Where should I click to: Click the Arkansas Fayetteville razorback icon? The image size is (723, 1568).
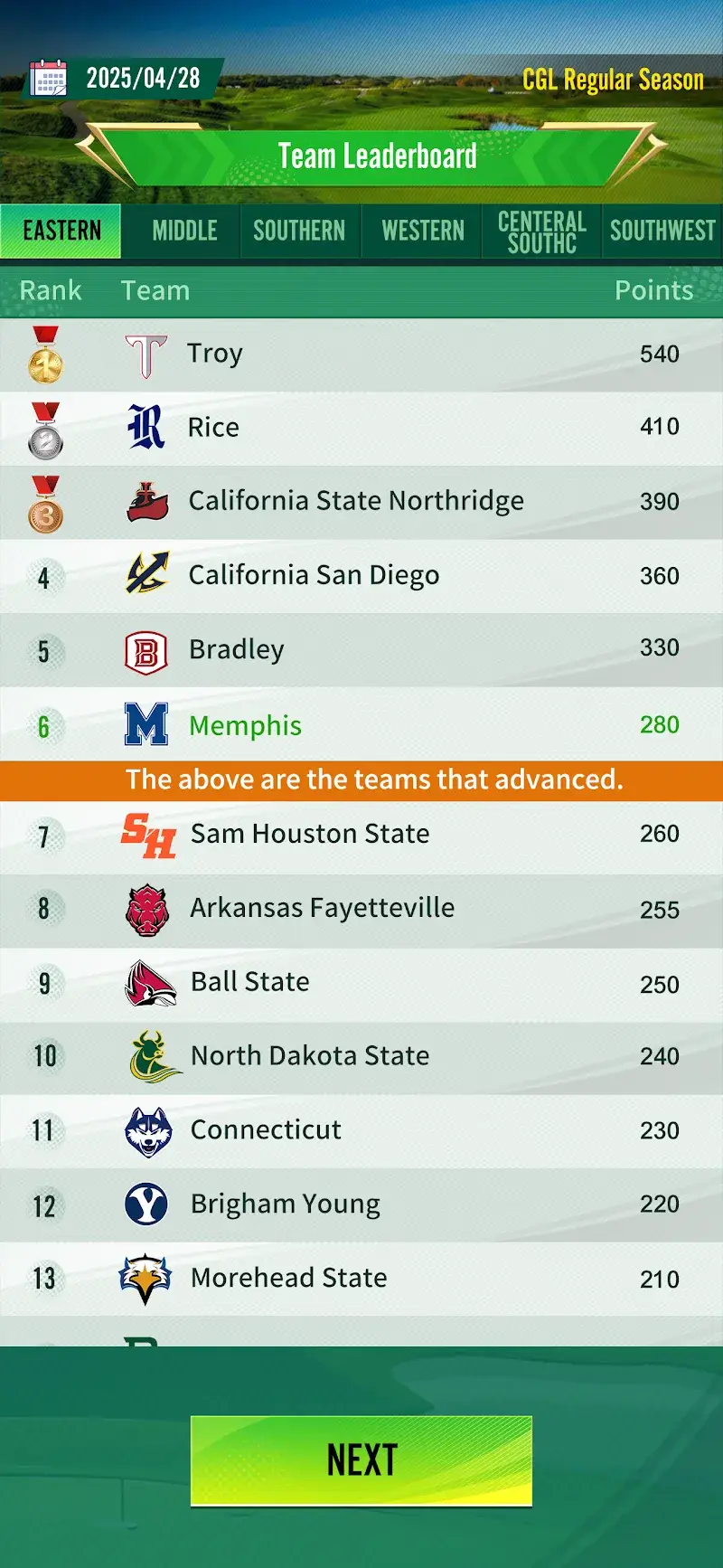(x=147, y=908)
